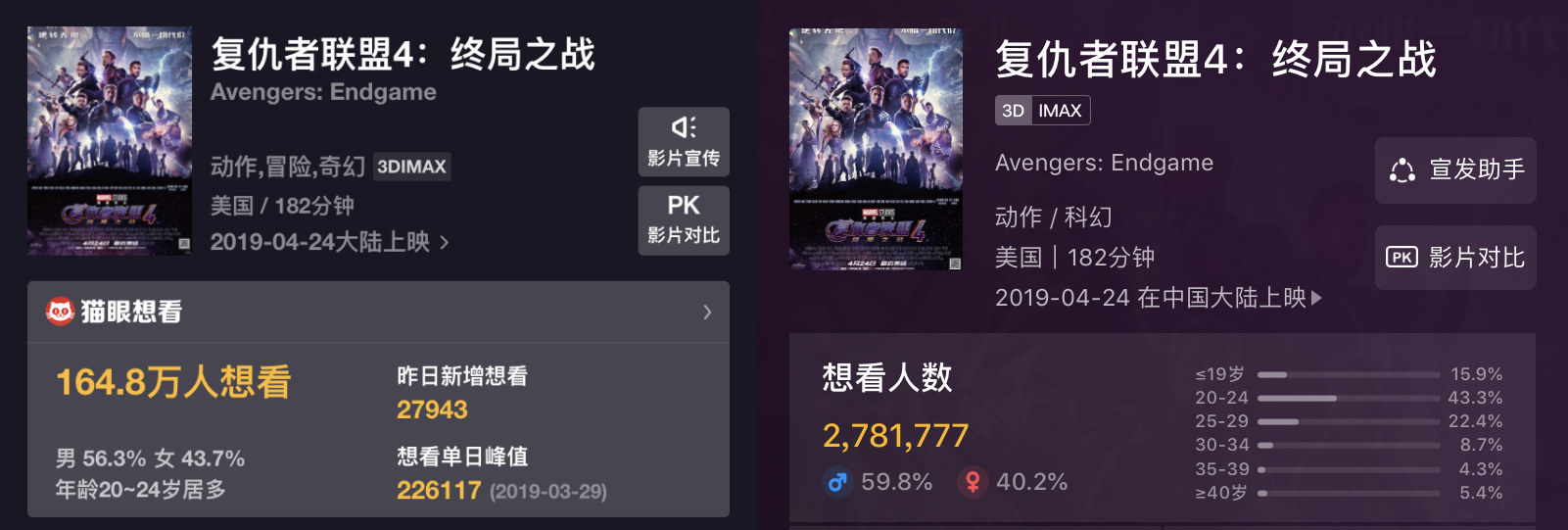Open the 猫眼想看 row
The width and height of the screenshot is (1568, 530).
point(378,312)
